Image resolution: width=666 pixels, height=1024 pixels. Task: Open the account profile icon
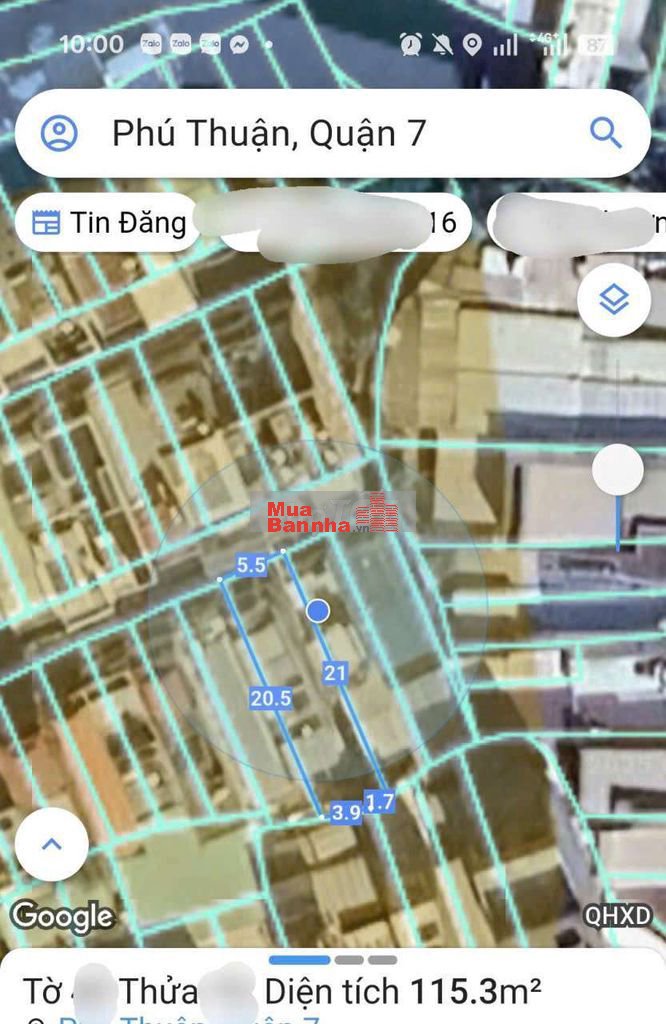point(59,133)
